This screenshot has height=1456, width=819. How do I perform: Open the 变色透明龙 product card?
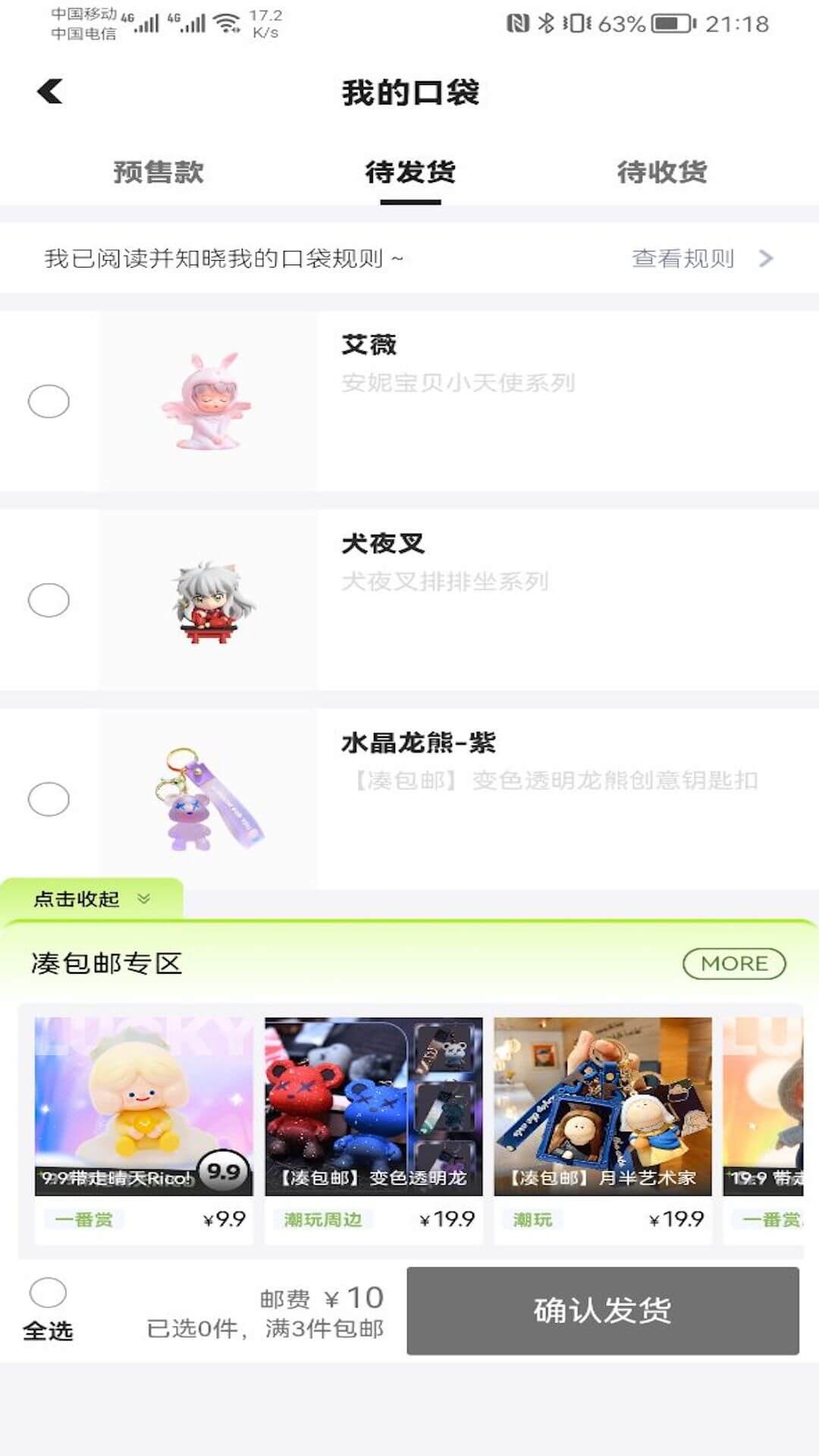[x=373, y=1122]
